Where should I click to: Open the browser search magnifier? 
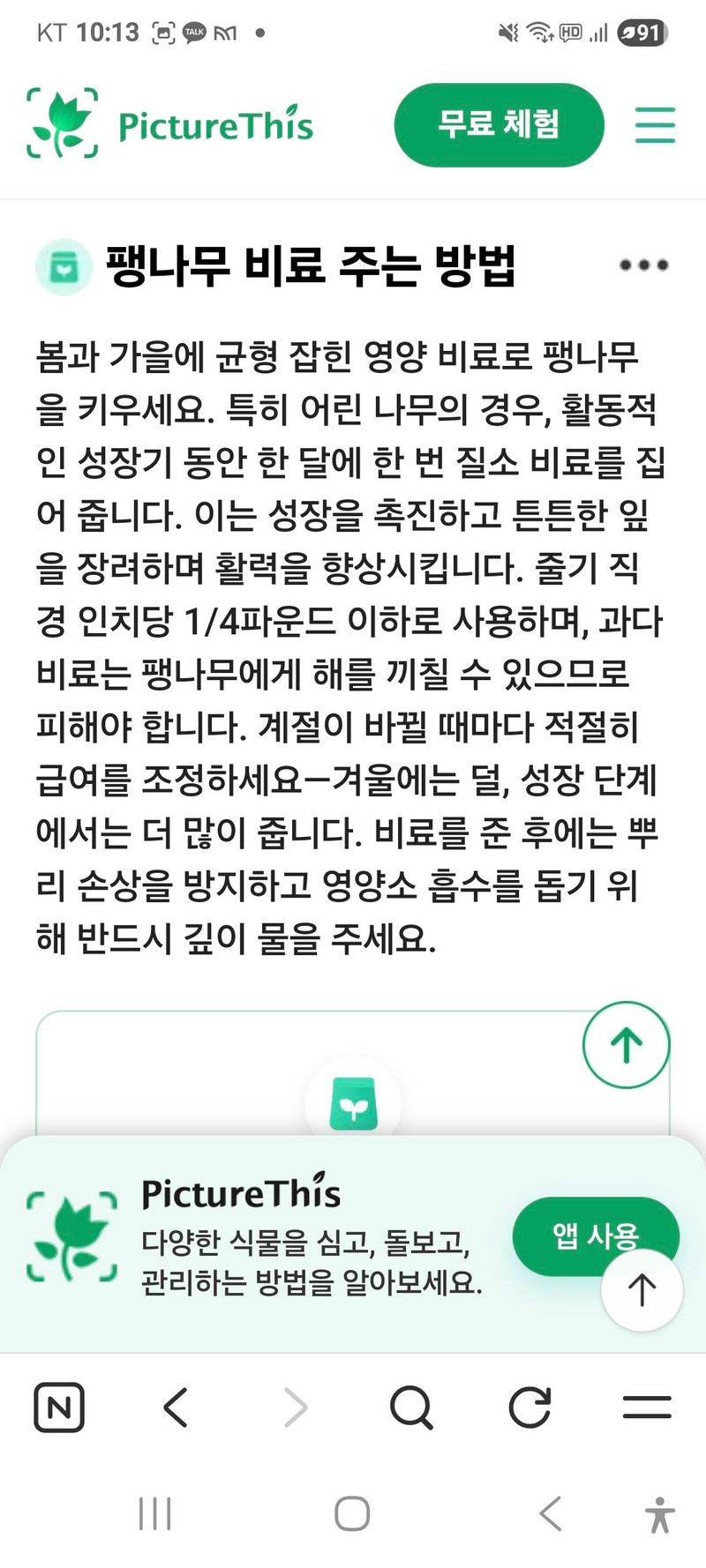click(411, 1407)
